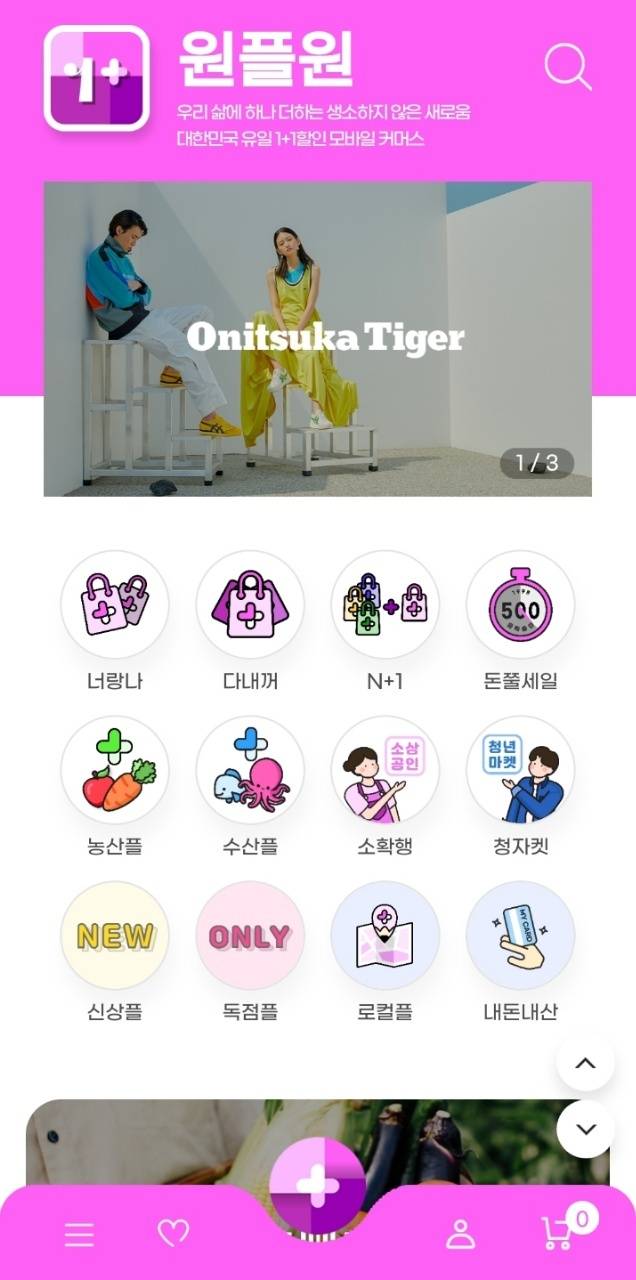Open the search magnifier icon
This screenshot has width=636, height=1280.
click(567, 67)
